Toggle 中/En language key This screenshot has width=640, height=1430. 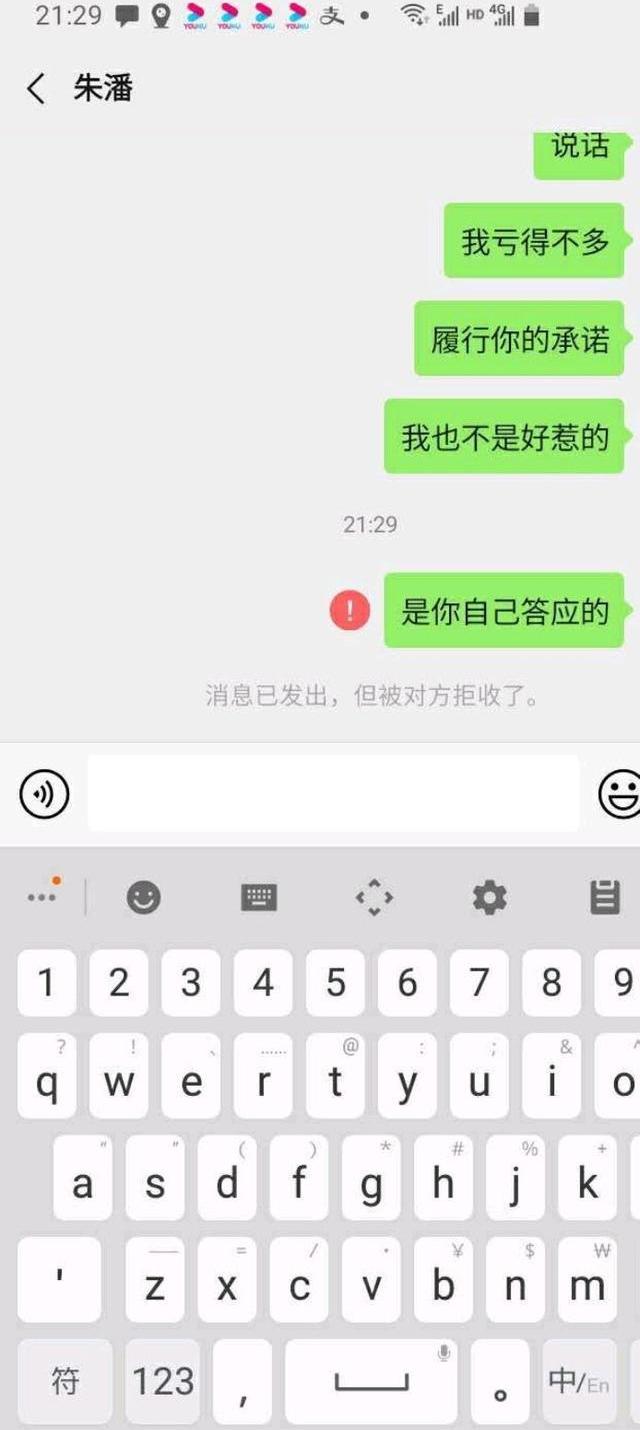click(579, 1381)
